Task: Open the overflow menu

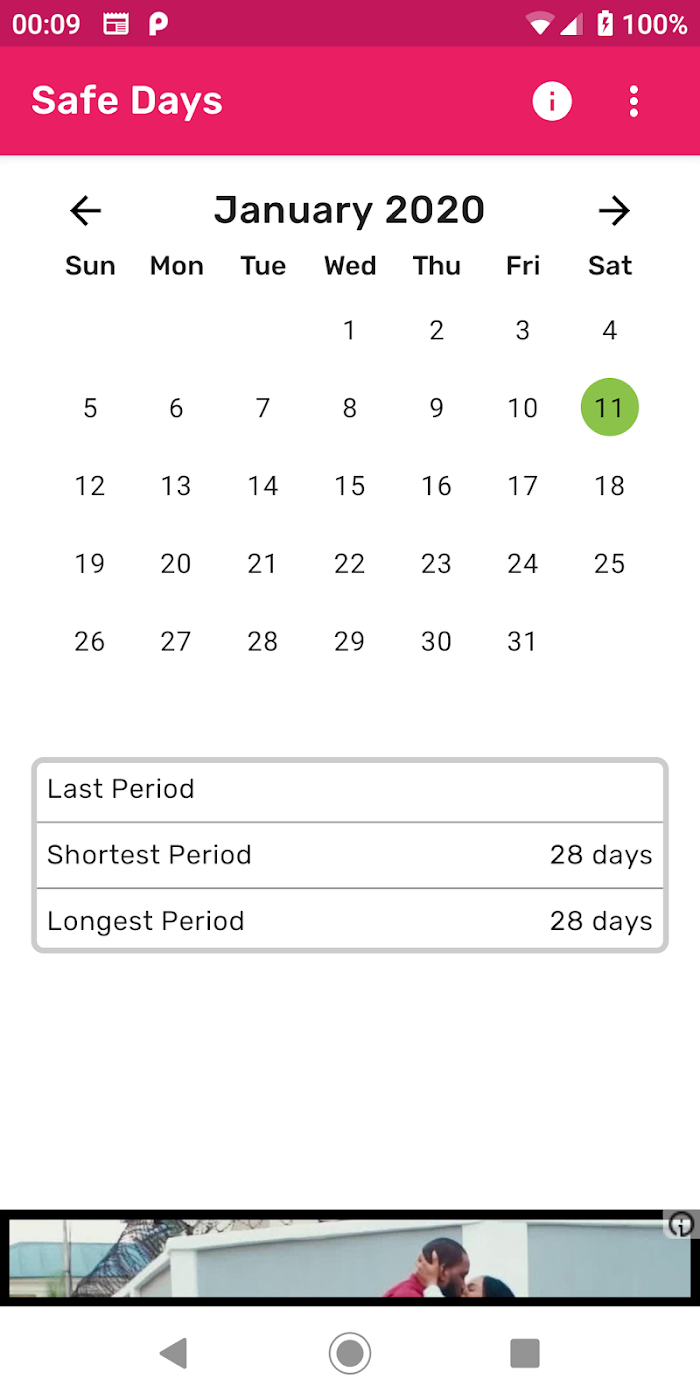Action: point(633,101)
